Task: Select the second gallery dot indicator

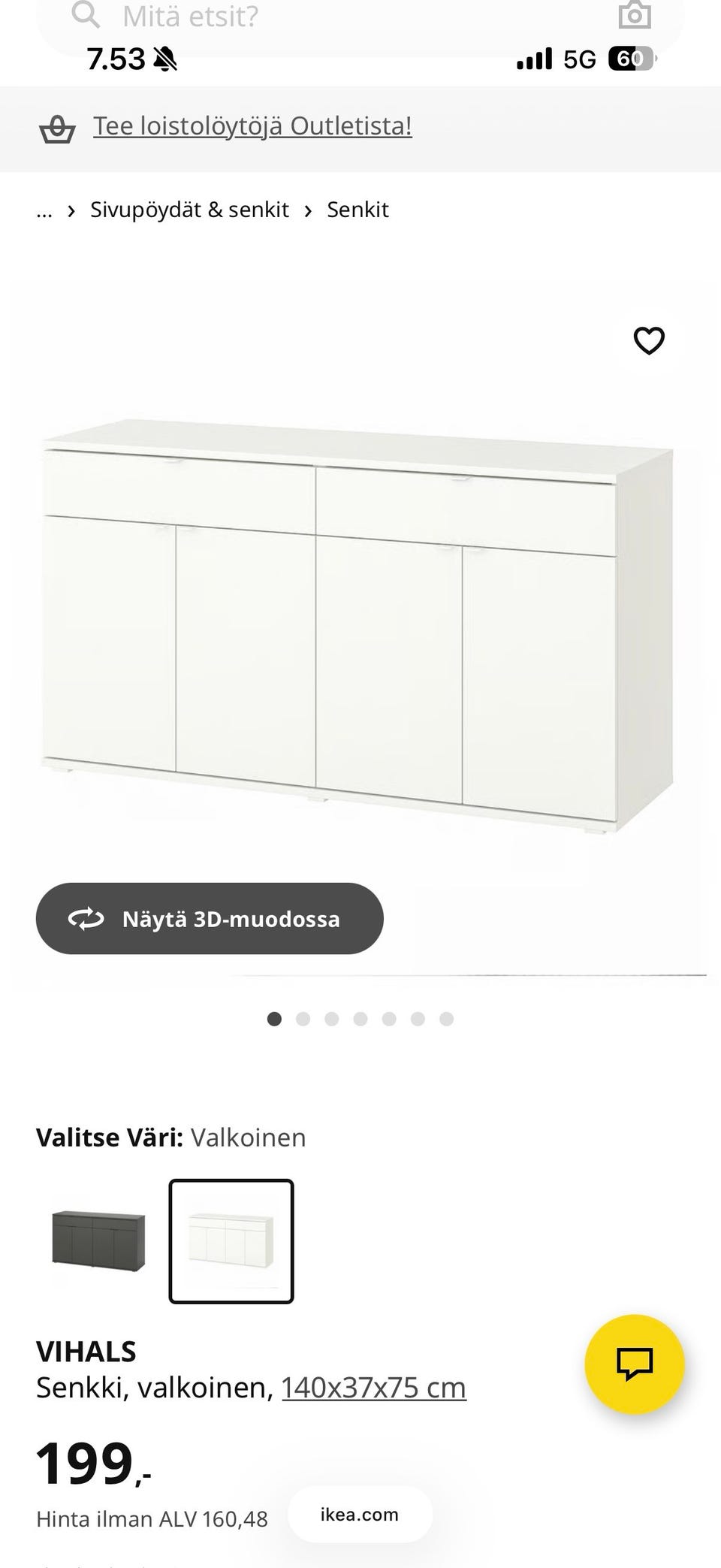Action: point(303,1019)
